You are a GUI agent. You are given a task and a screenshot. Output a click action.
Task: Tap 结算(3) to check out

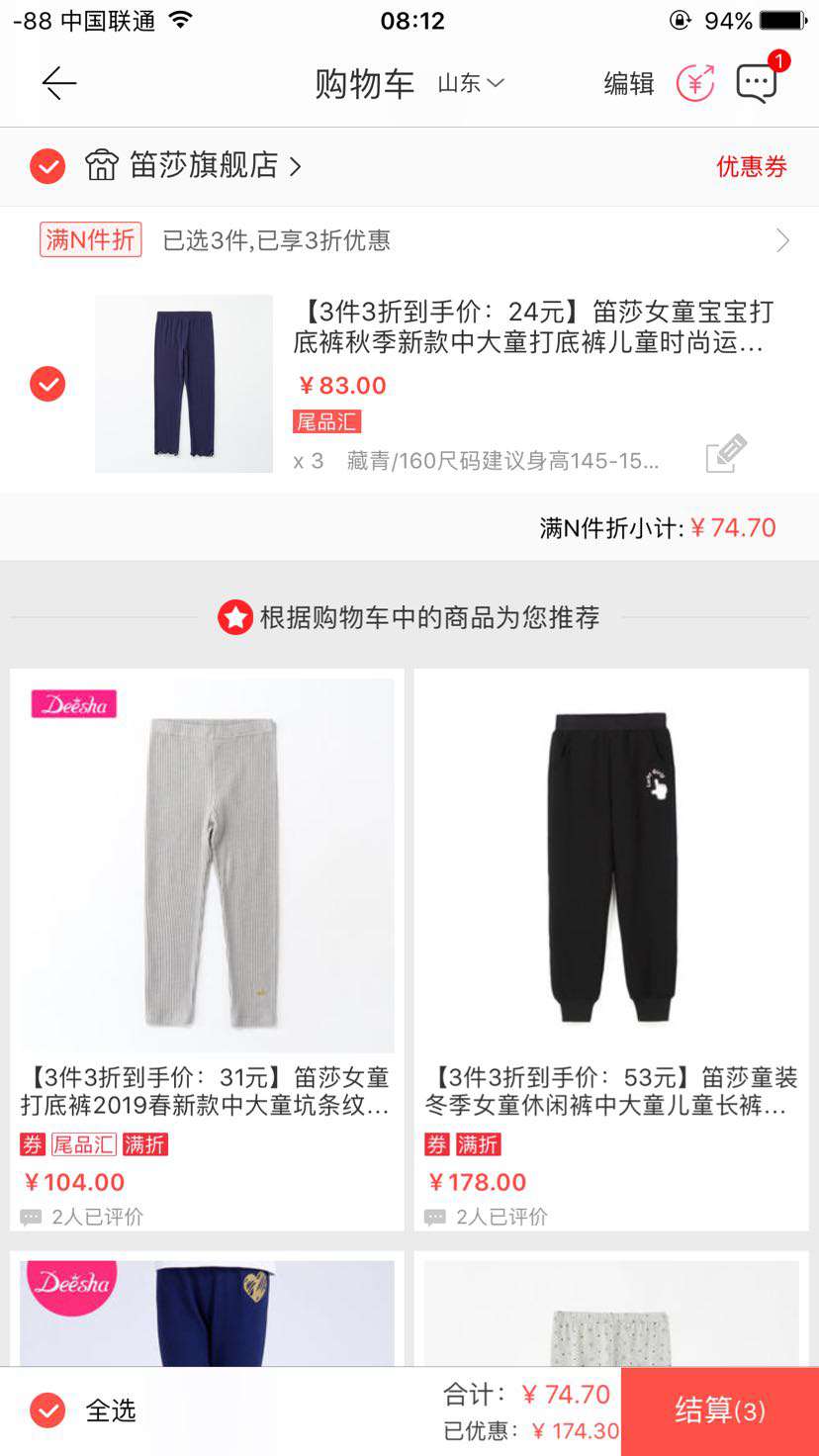click(720, 1411)
